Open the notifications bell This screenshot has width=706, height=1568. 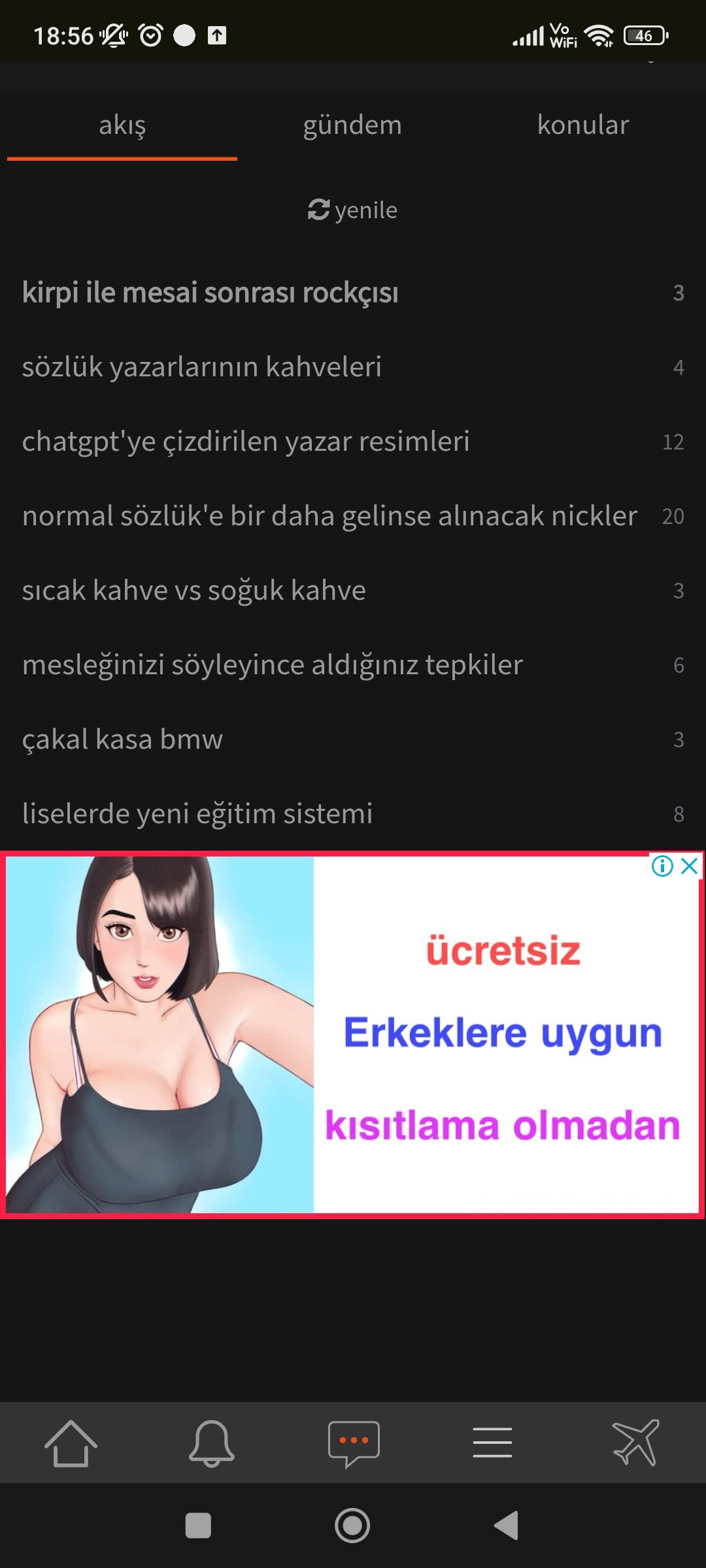(212, 1443)
